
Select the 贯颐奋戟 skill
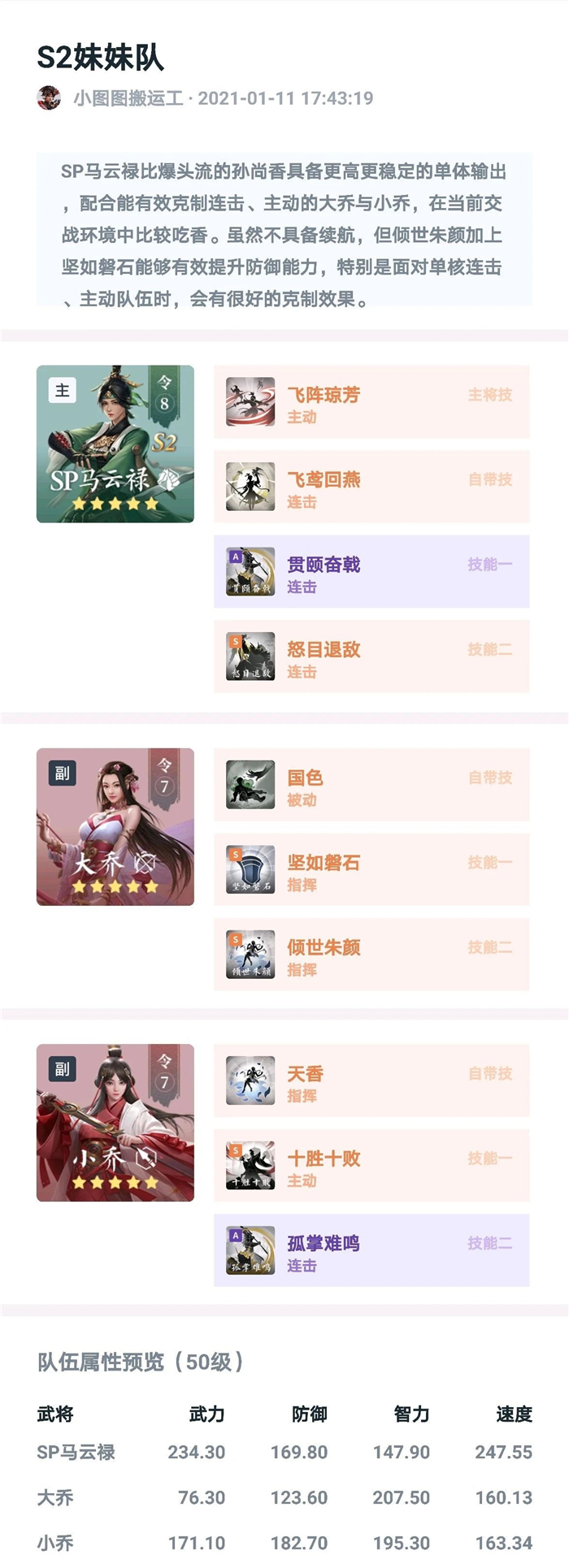coord(371,572)
